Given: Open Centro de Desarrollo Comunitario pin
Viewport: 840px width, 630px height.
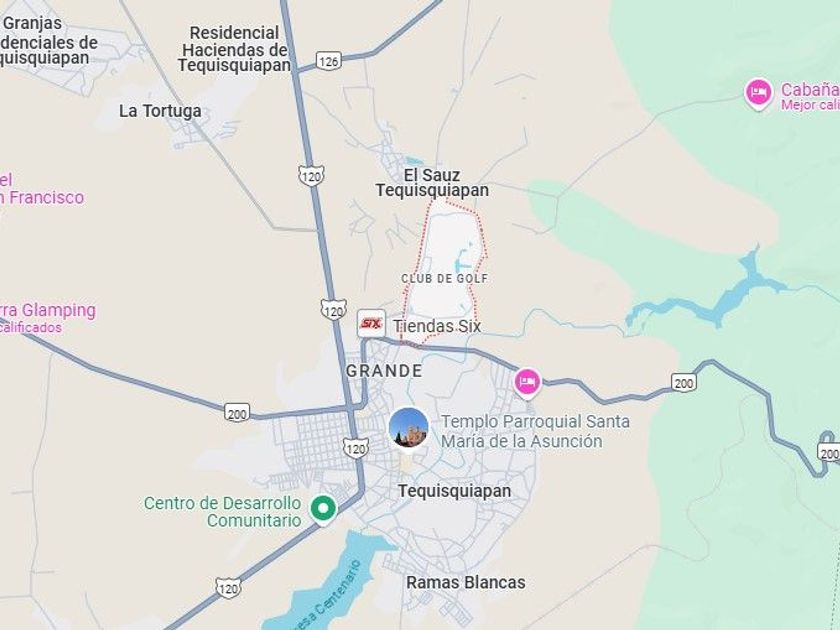Looking at the screenshot, I should tap(323, 508).
